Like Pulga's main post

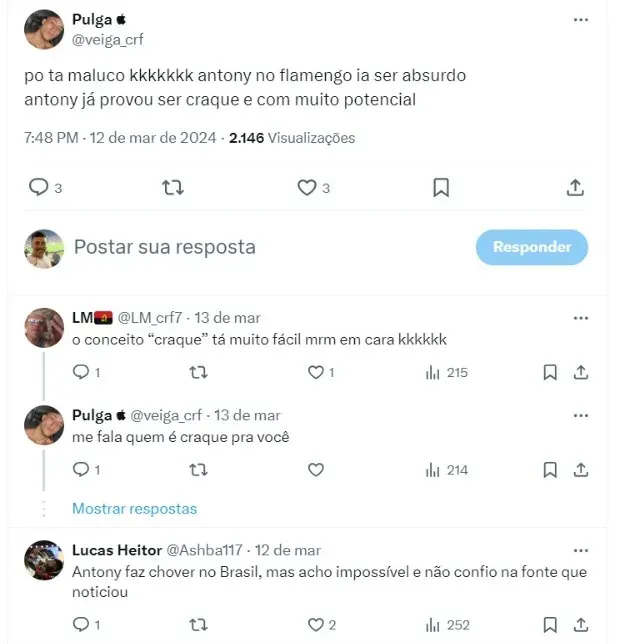point(307,187)
